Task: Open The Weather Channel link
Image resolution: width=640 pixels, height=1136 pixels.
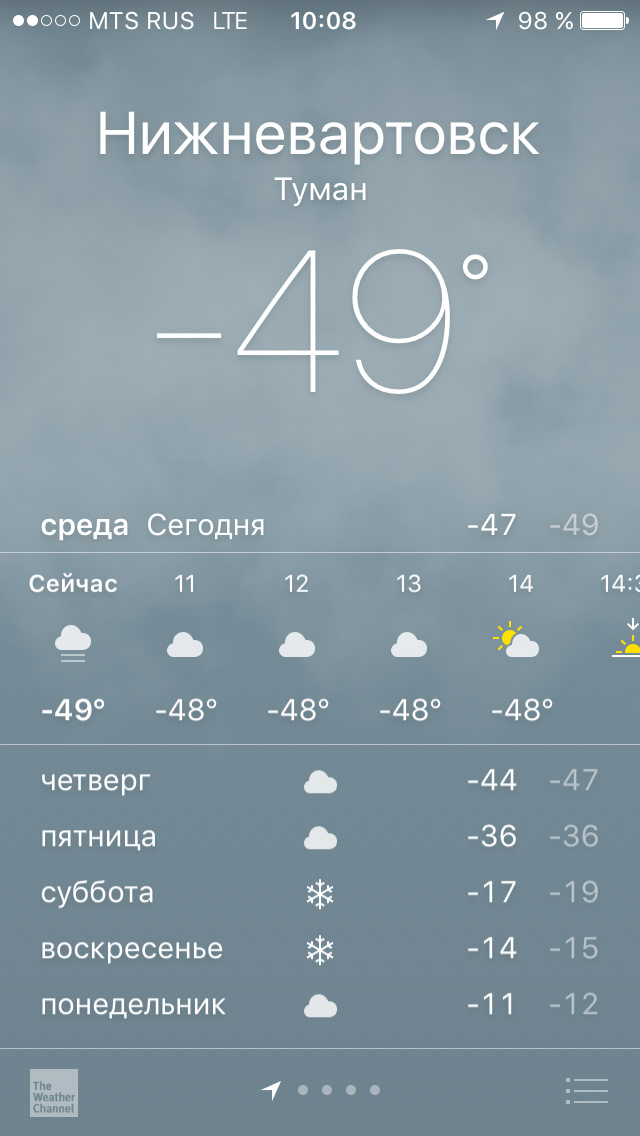Action: 54,1092
